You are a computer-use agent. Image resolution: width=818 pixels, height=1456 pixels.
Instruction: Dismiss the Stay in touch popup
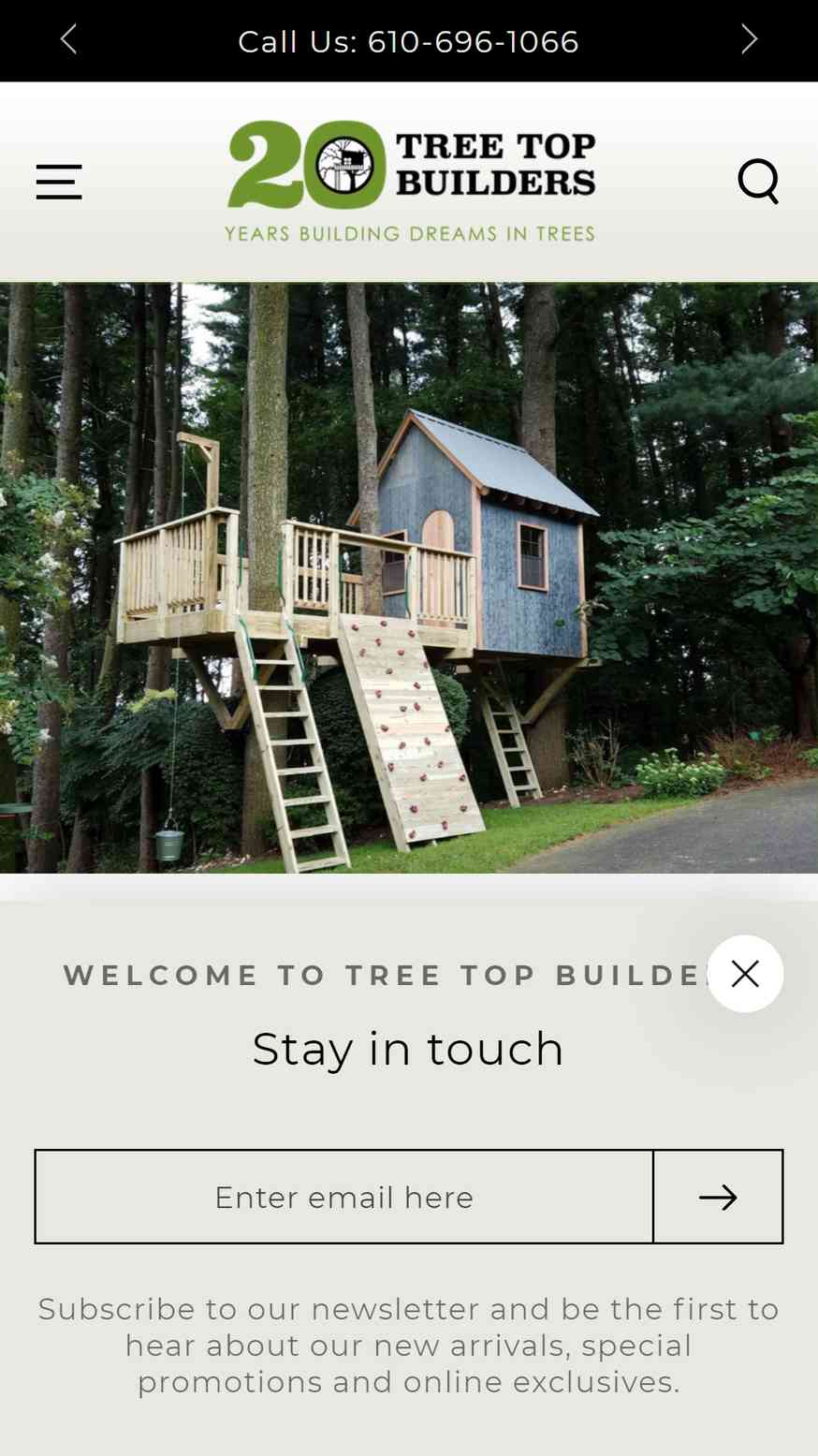pos(745,974)
